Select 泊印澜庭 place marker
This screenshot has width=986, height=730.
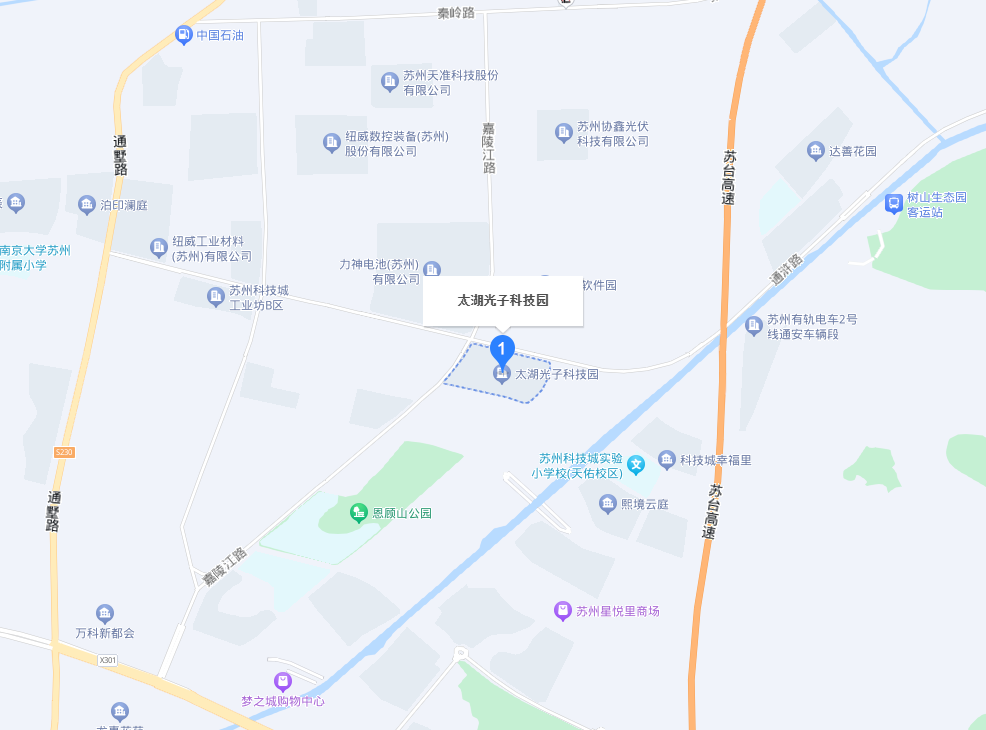pyautogui.click(x=88, y=205)
